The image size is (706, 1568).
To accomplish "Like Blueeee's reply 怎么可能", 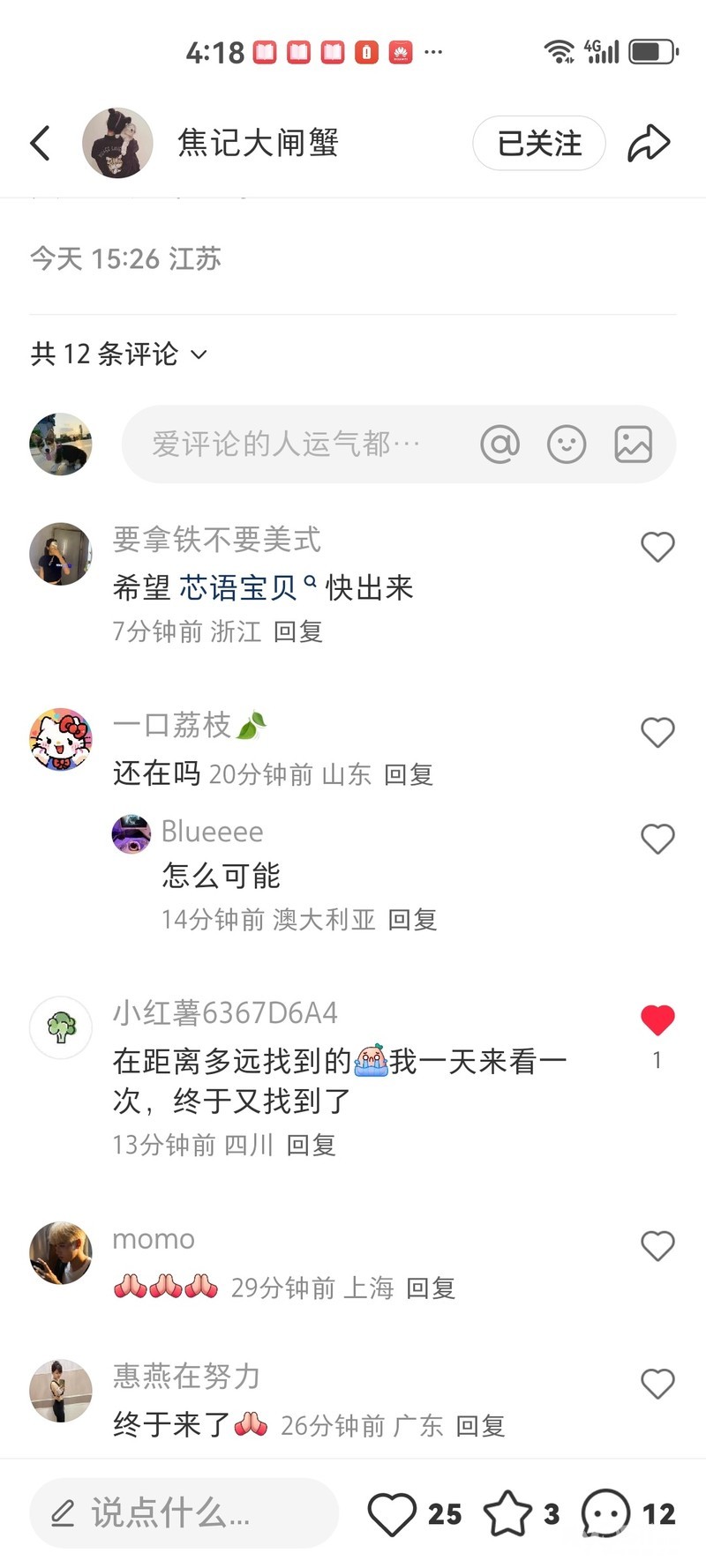I will pos(657,839).
